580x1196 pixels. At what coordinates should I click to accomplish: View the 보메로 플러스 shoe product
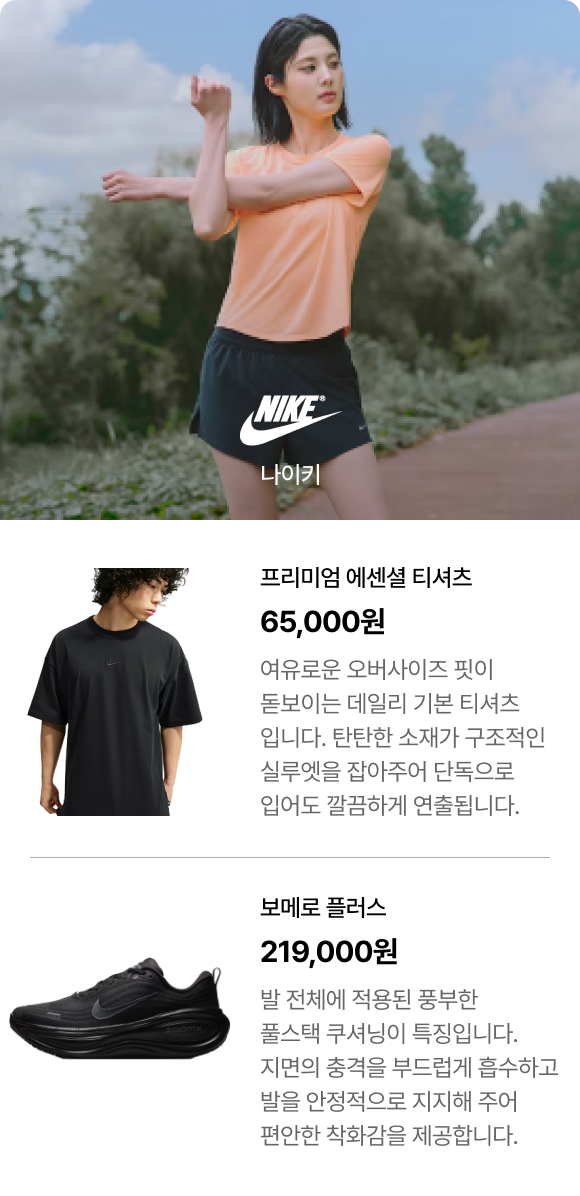click(x=290, y=1022)
